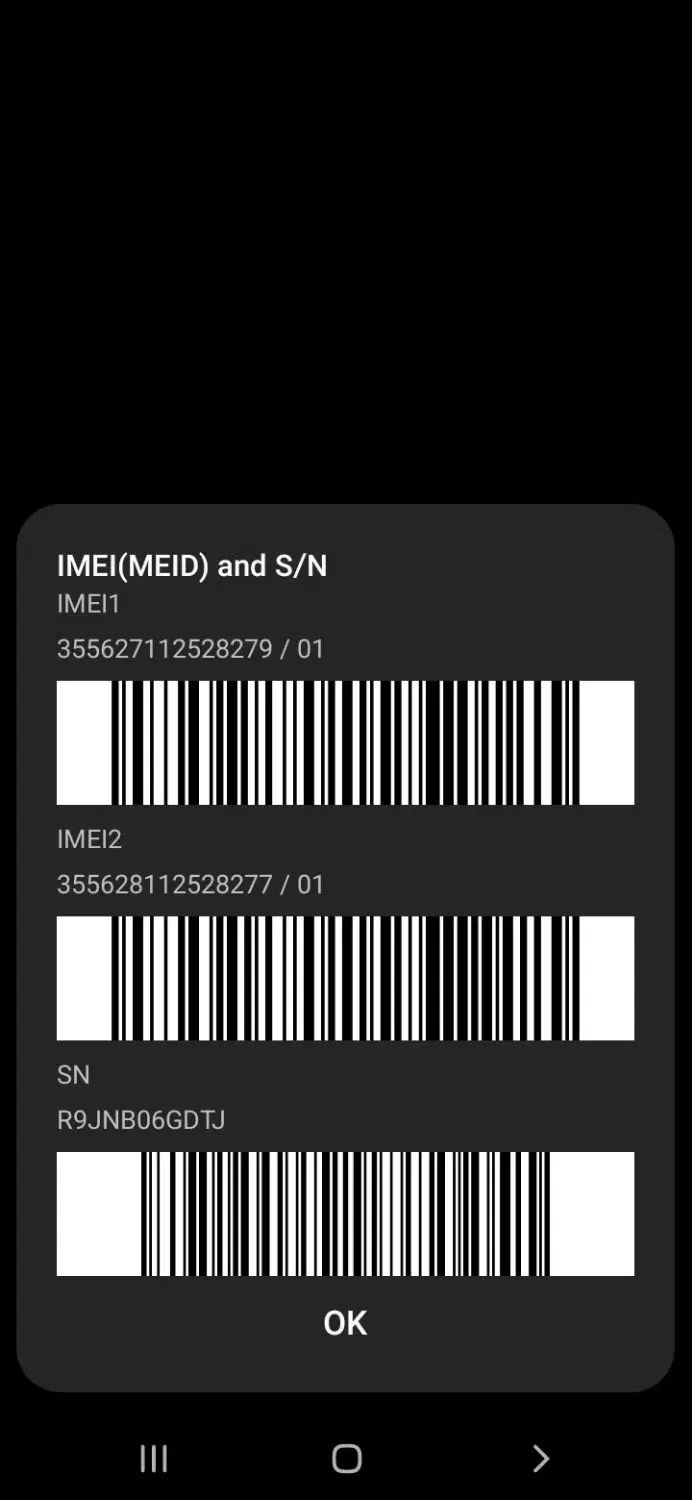Open the recent apps view
The width and height of the screenshot is (692, 1500).
153,1458
